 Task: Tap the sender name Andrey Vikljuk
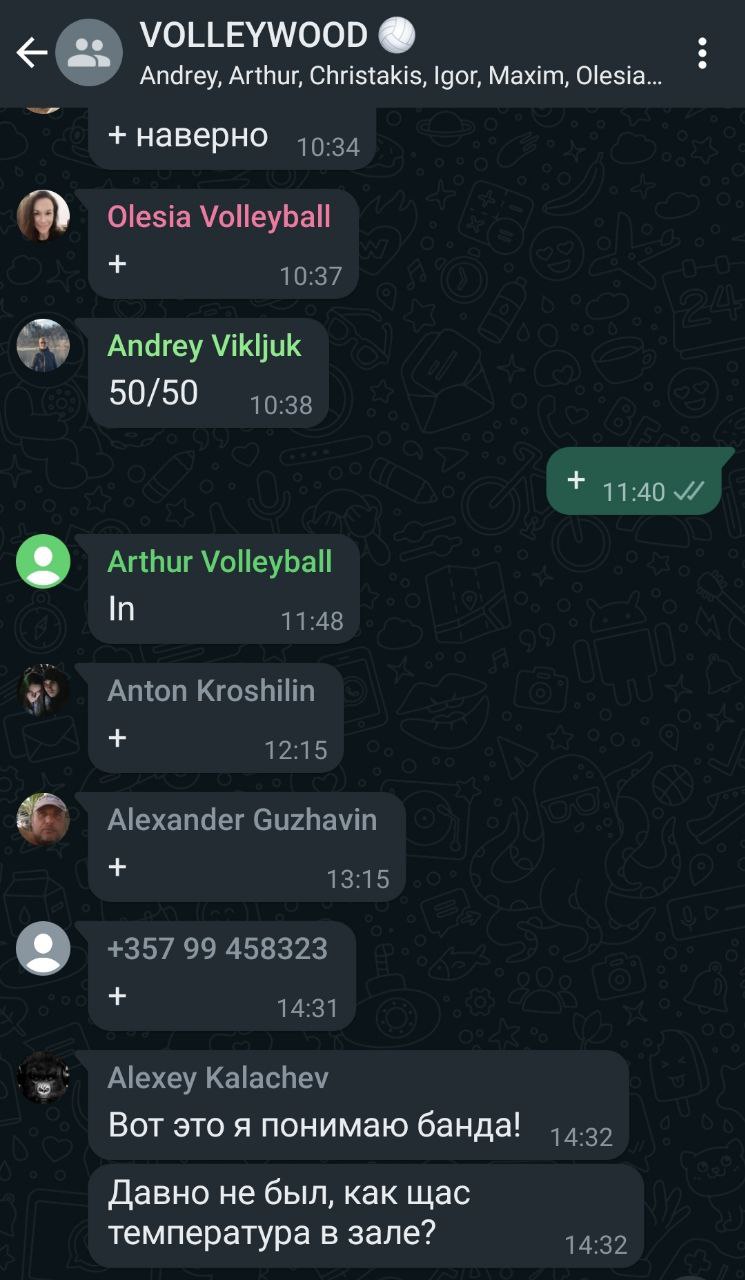click(x=204, y=346)
